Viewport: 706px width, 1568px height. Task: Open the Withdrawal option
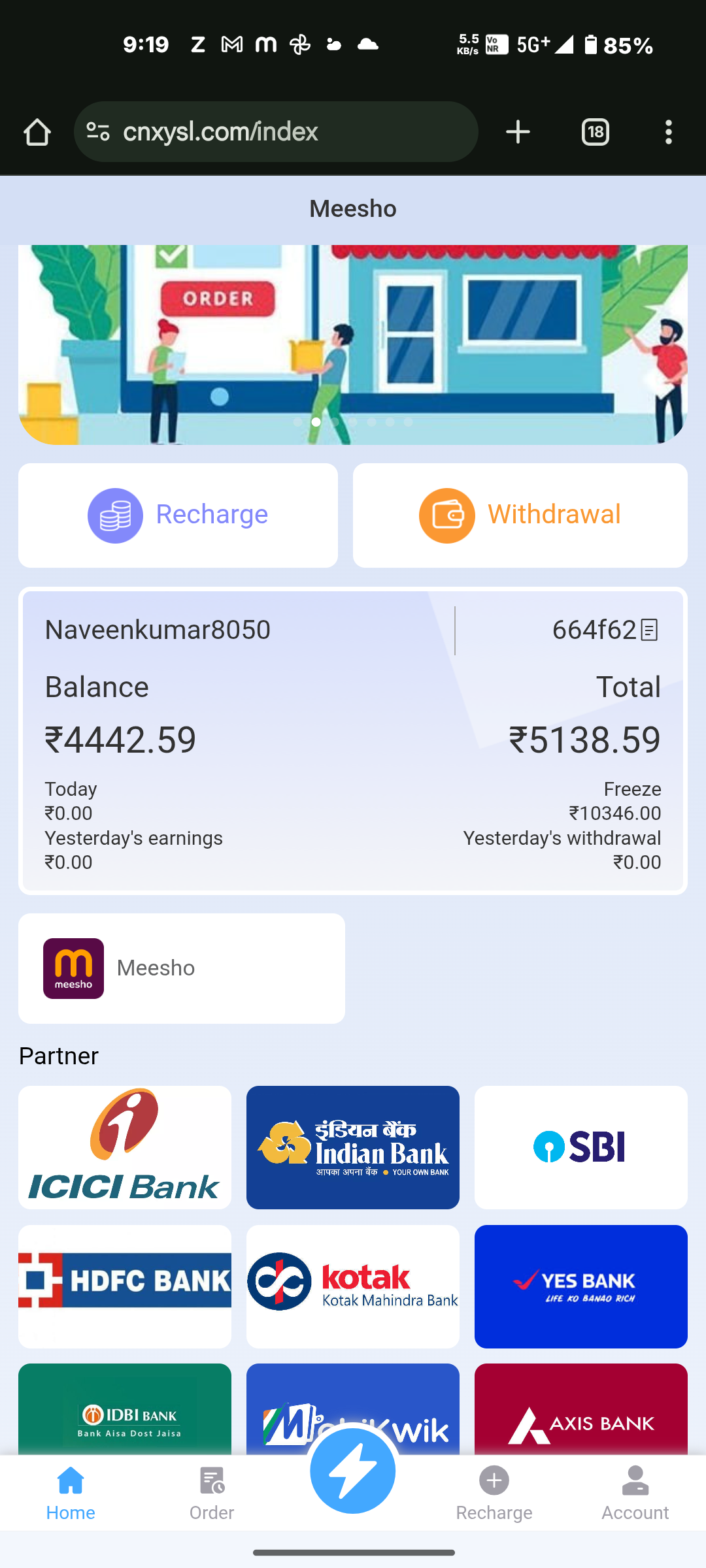click(x=520, y=515)
